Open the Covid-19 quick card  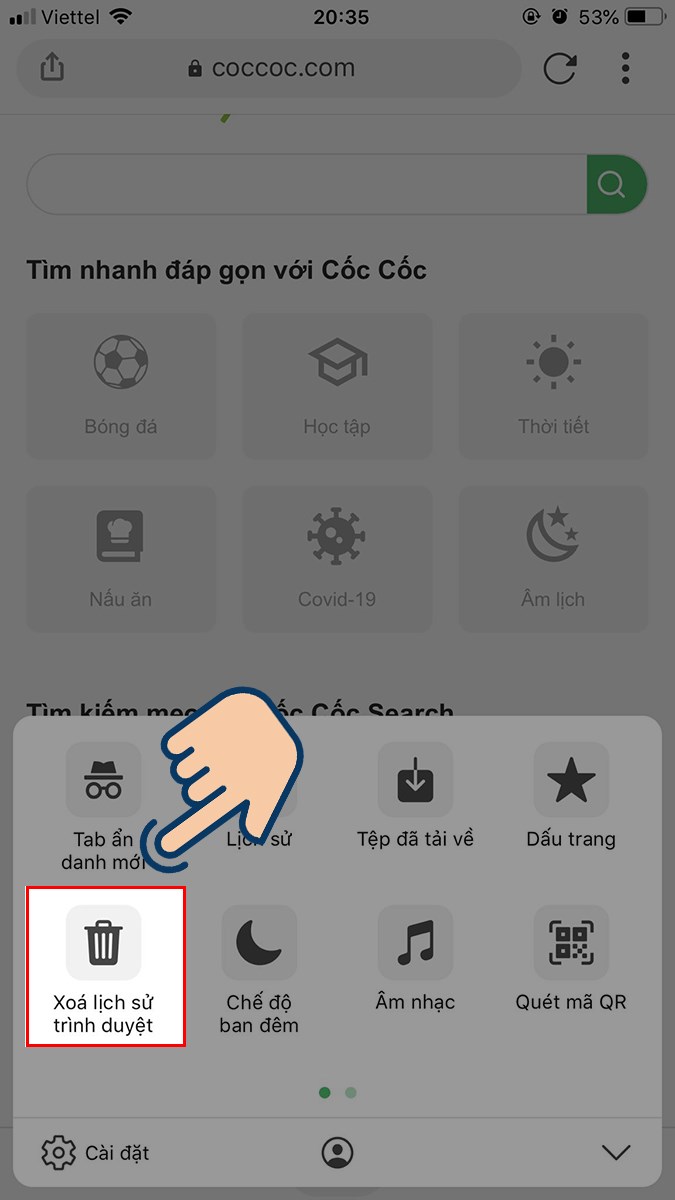[337, 558]
